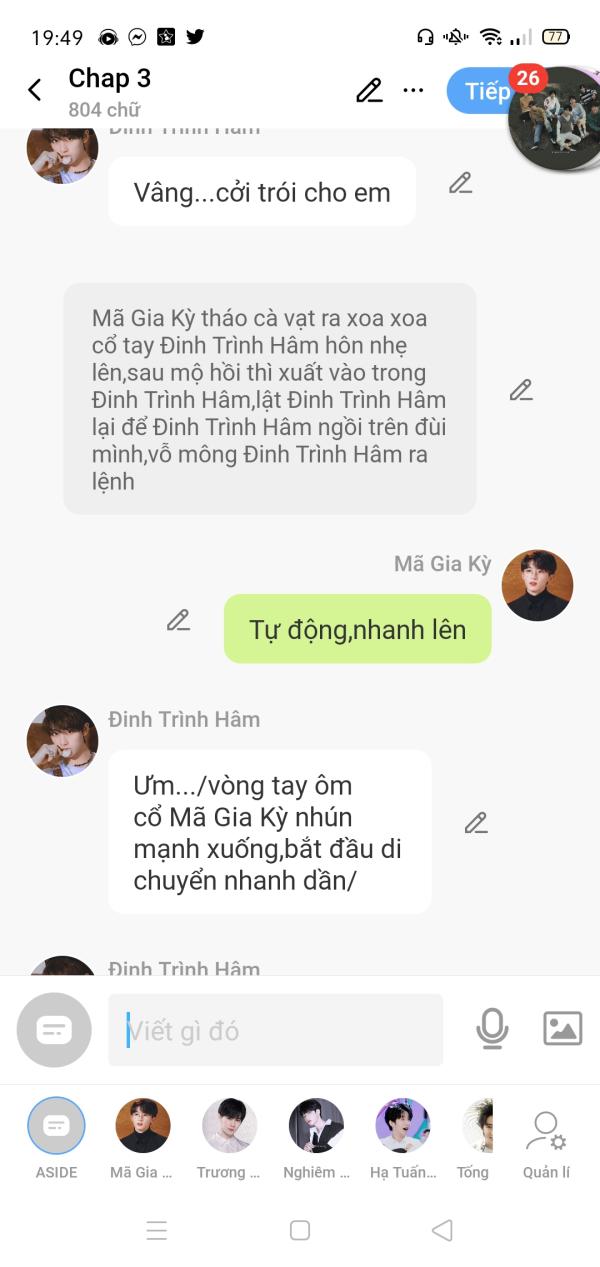Tap the pencil icon beside Chap 3 title
600x1267 pixels.
369,90
